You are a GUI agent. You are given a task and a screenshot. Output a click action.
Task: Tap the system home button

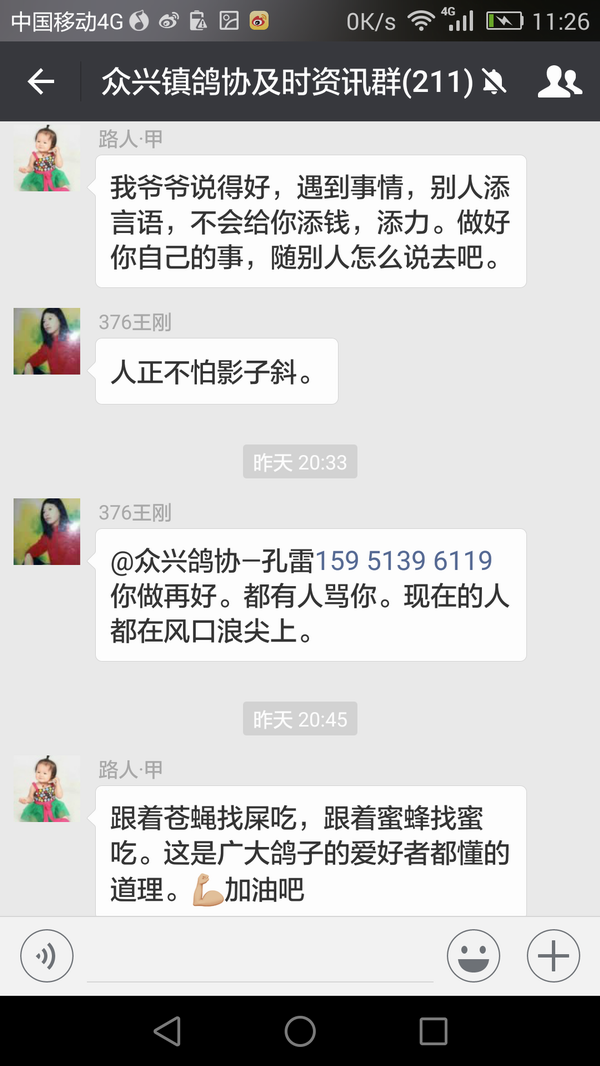tap(300, 1031)
